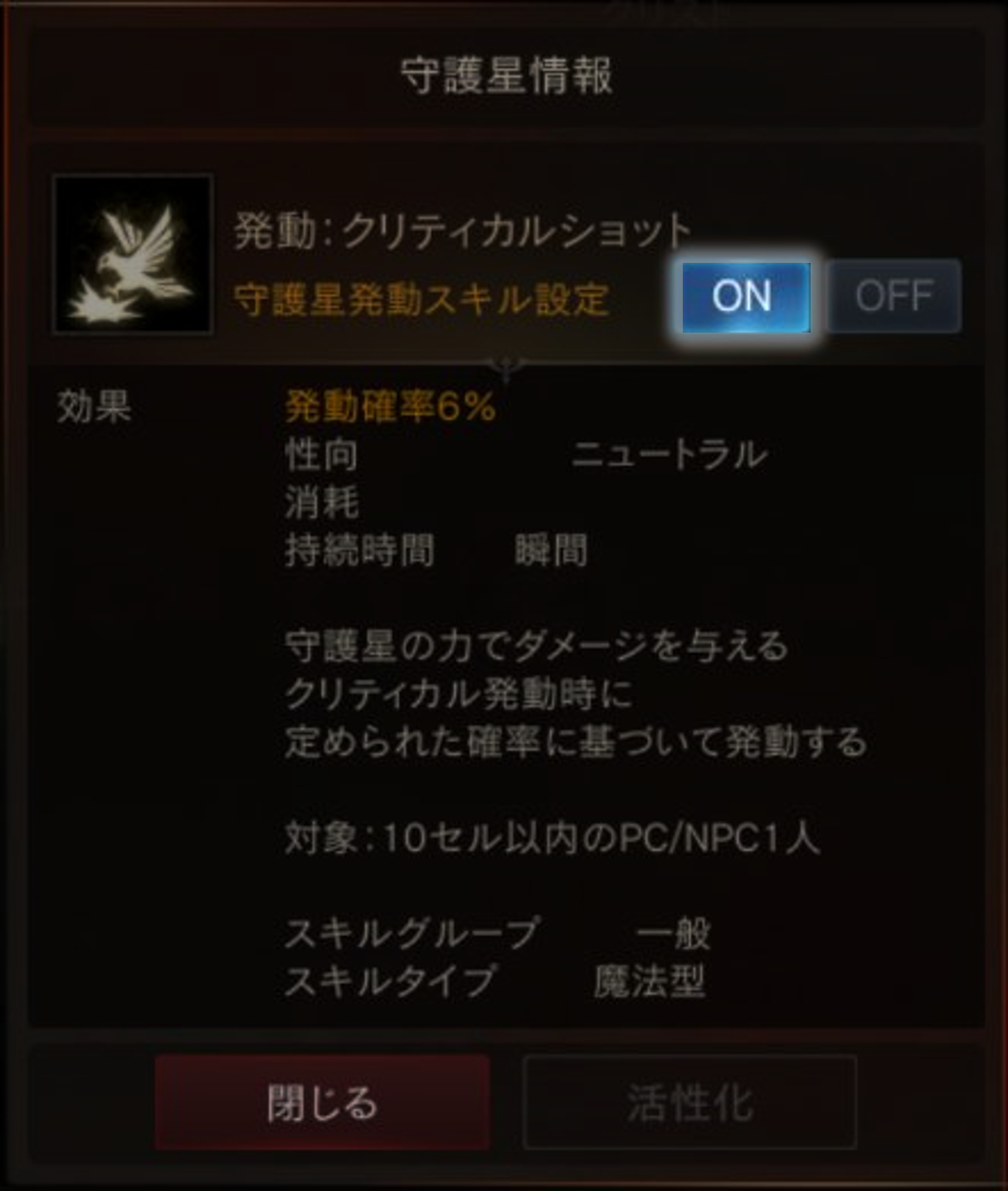
Task: Switch guardian star skill setting to OFF
Action: [894, 296]
